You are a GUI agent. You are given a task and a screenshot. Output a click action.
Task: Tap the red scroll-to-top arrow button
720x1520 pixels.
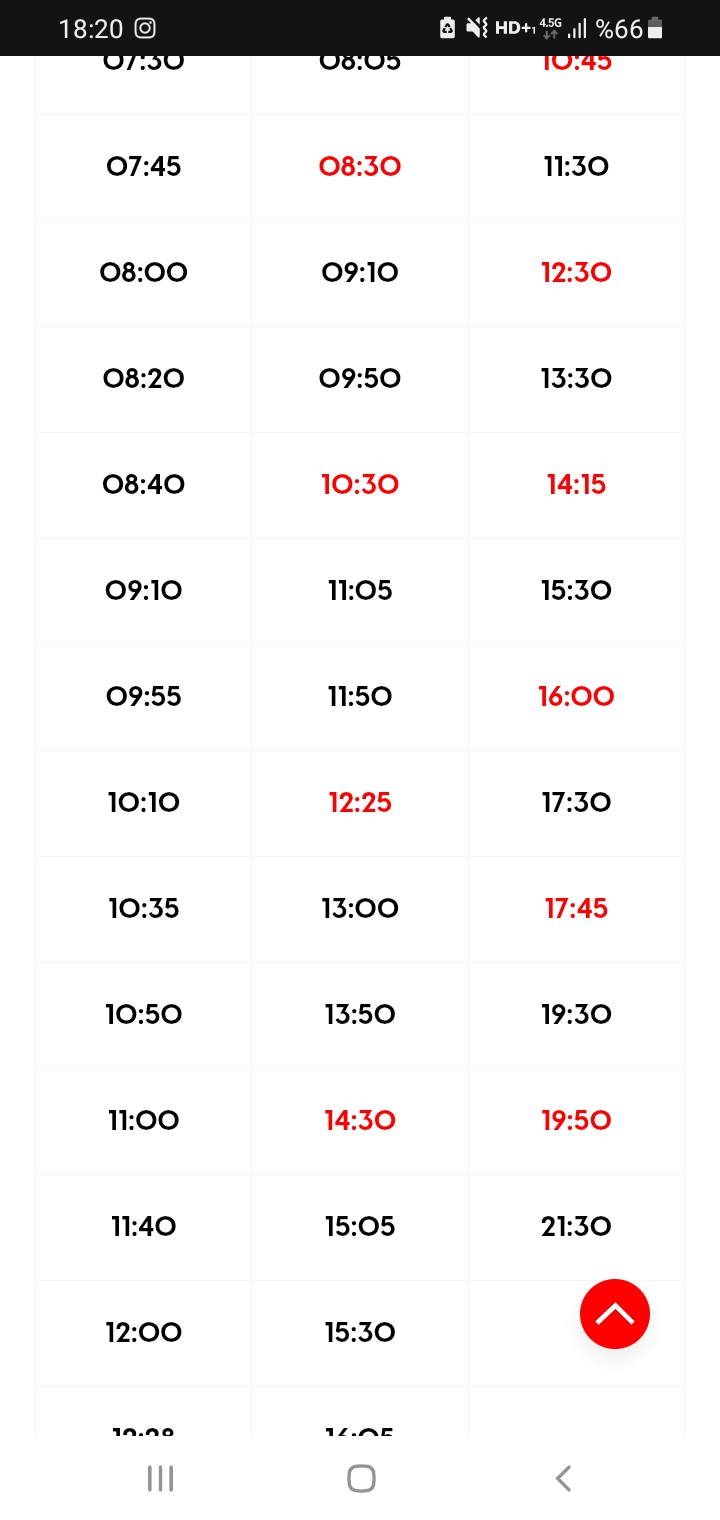pos(615,1314)
